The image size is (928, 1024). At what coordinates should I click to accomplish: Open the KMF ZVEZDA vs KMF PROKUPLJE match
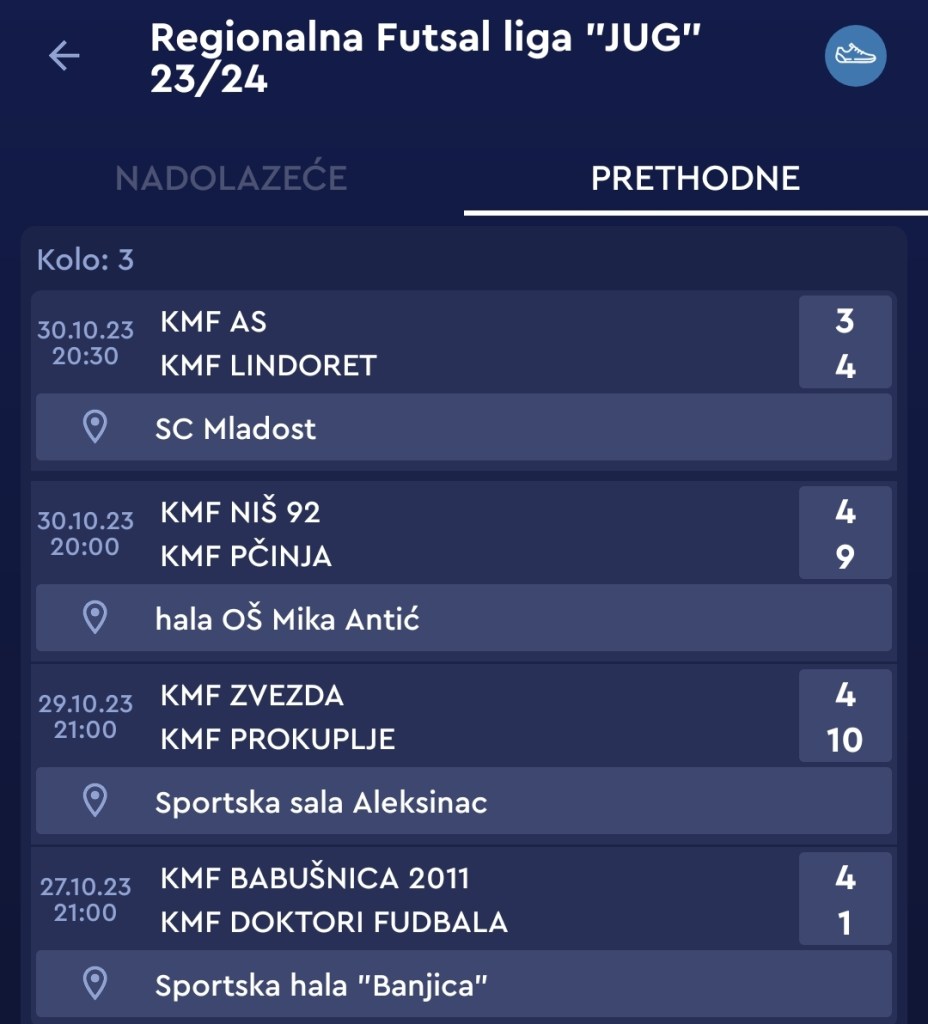pyautogui.click(x=460, y=717)
